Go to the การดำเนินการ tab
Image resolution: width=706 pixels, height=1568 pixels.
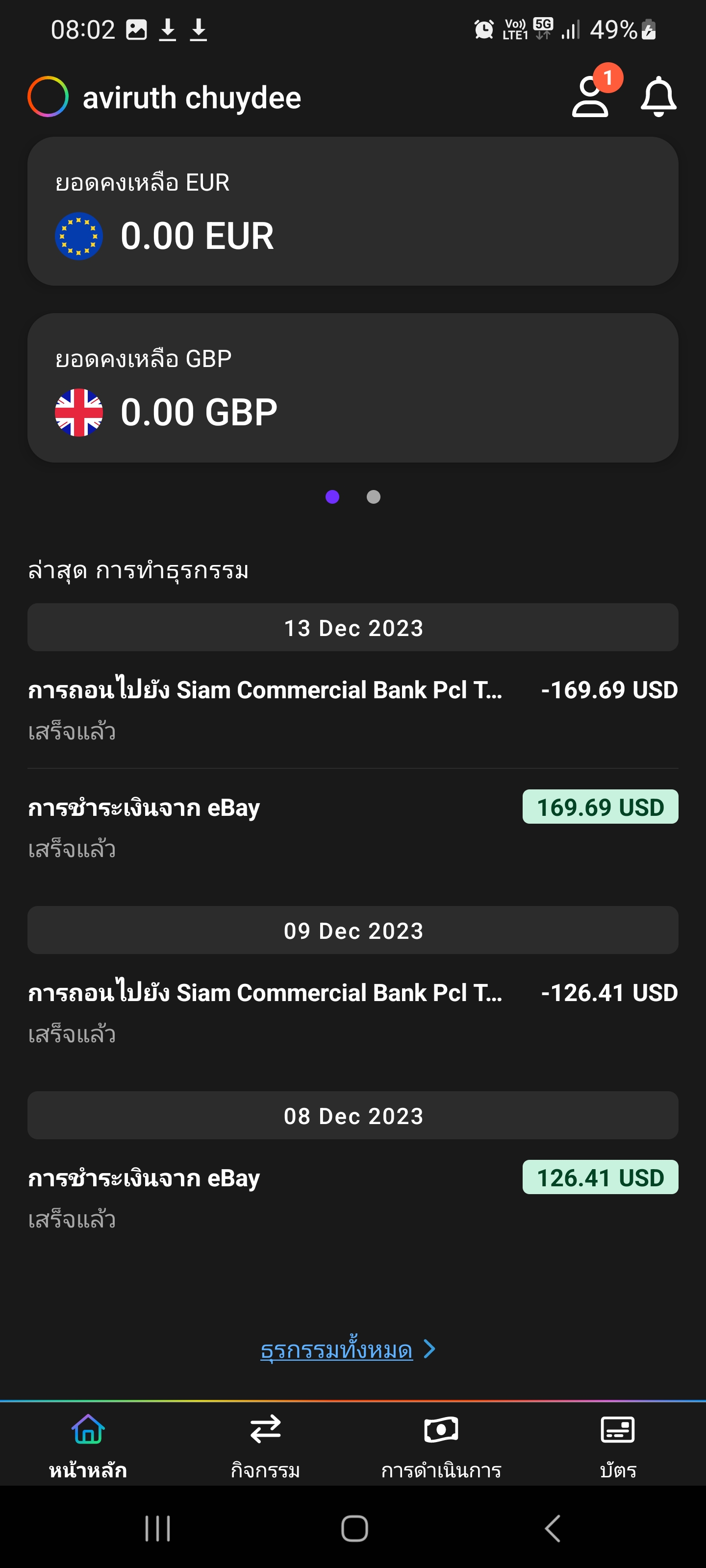441,1445
